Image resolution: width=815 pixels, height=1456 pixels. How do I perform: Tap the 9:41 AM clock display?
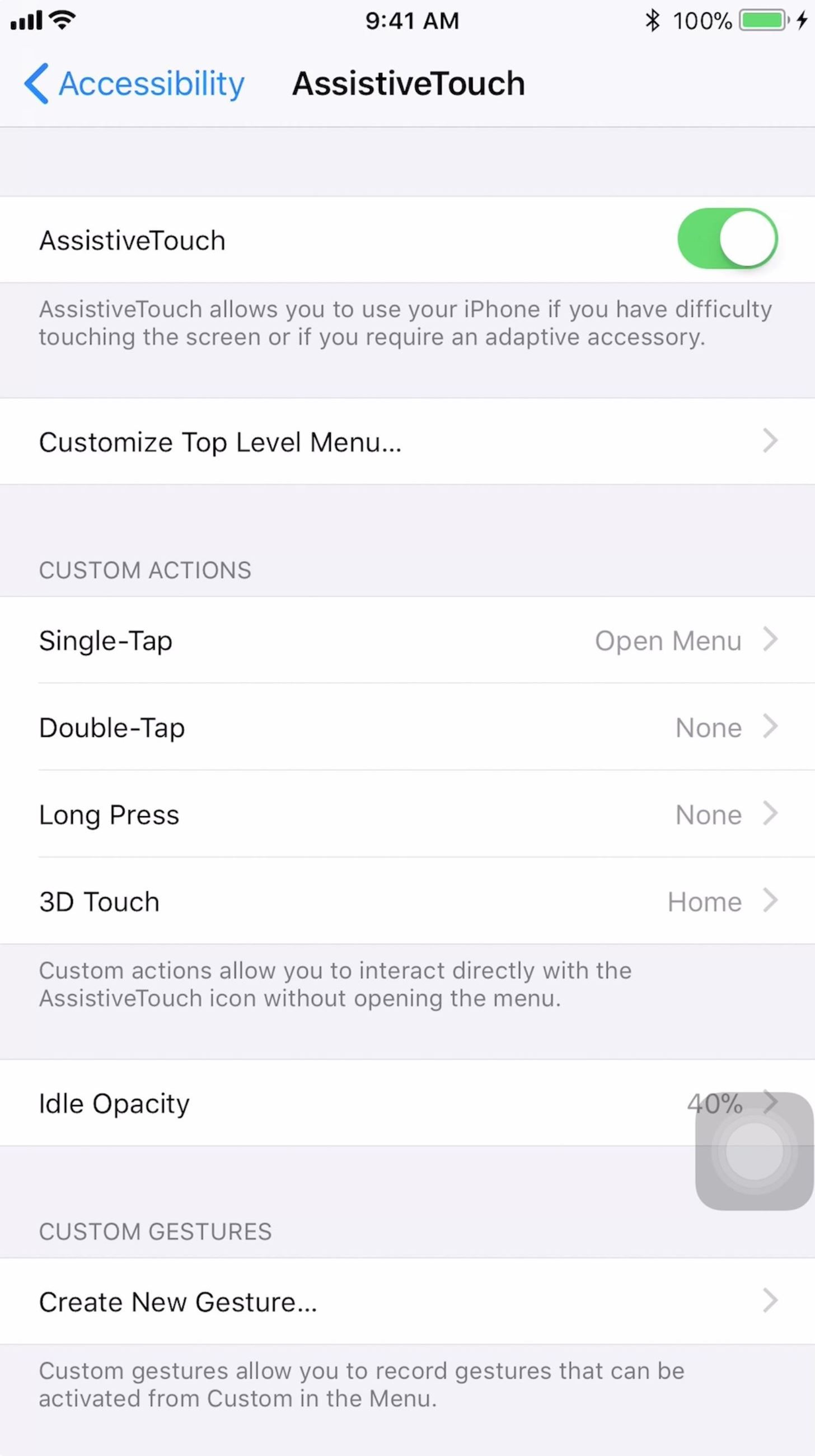coord(413,20)
